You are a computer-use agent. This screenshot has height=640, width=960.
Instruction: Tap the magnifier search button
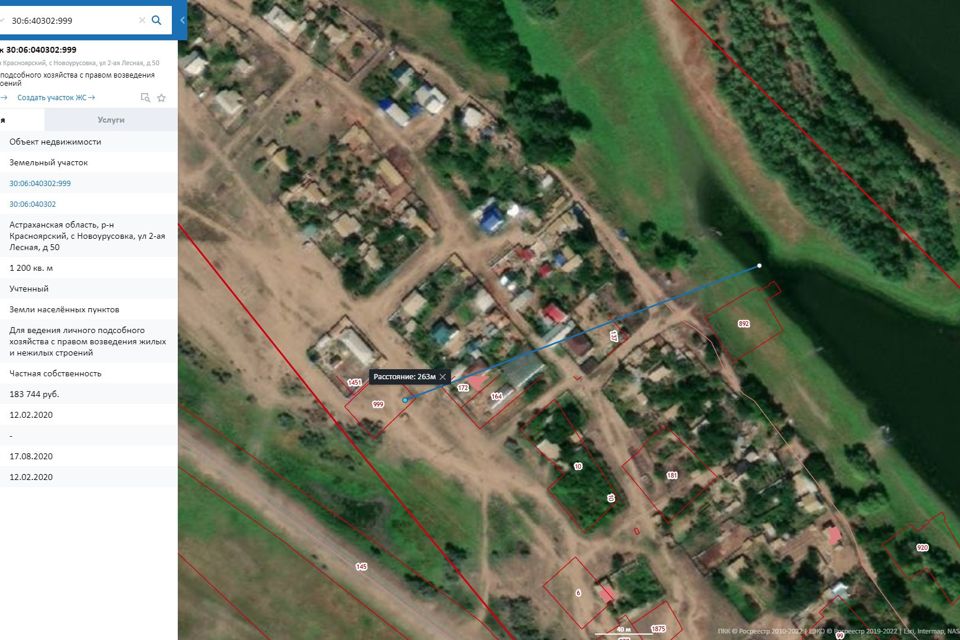[157, 20]
